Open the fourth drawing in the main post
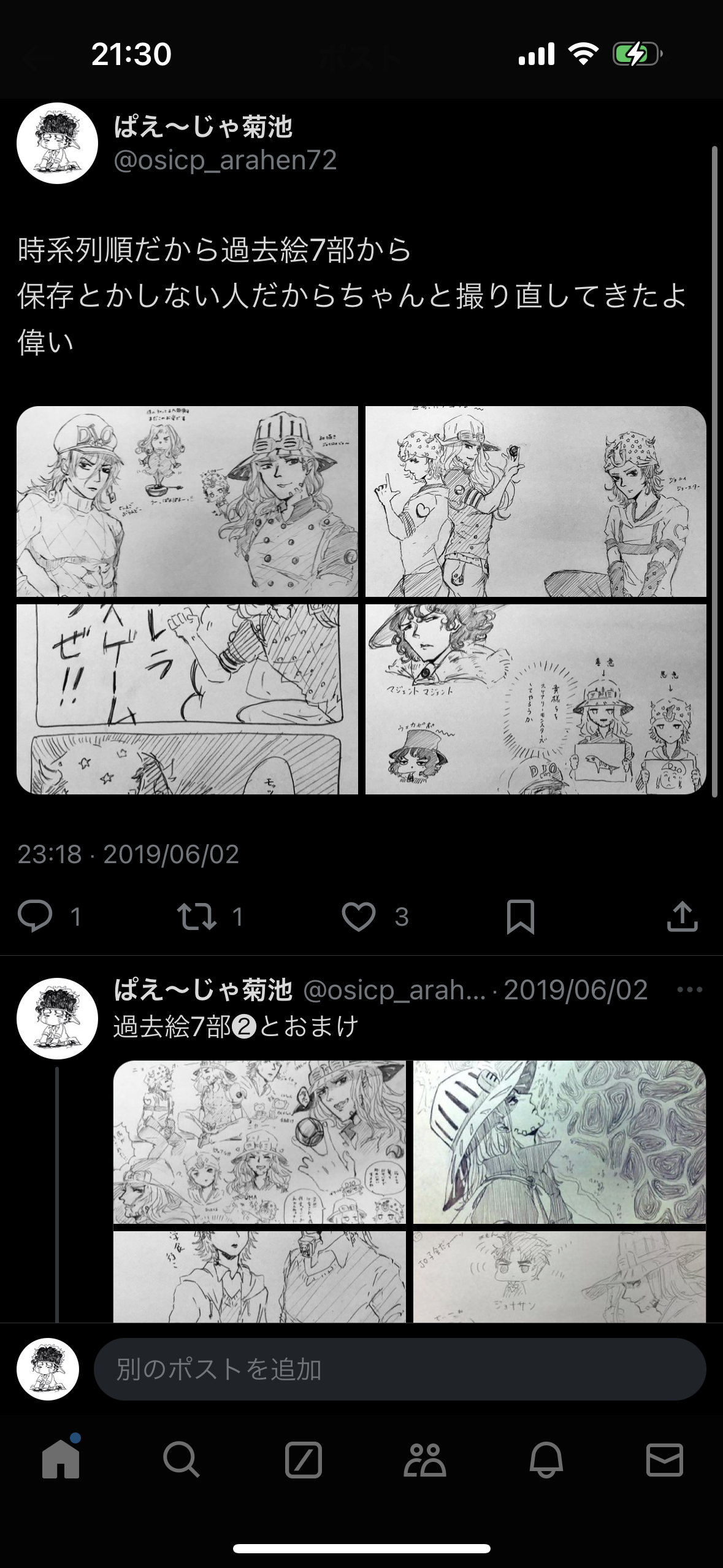The image size is (723, 1568). pyautogui.click(x=535, y=699)
